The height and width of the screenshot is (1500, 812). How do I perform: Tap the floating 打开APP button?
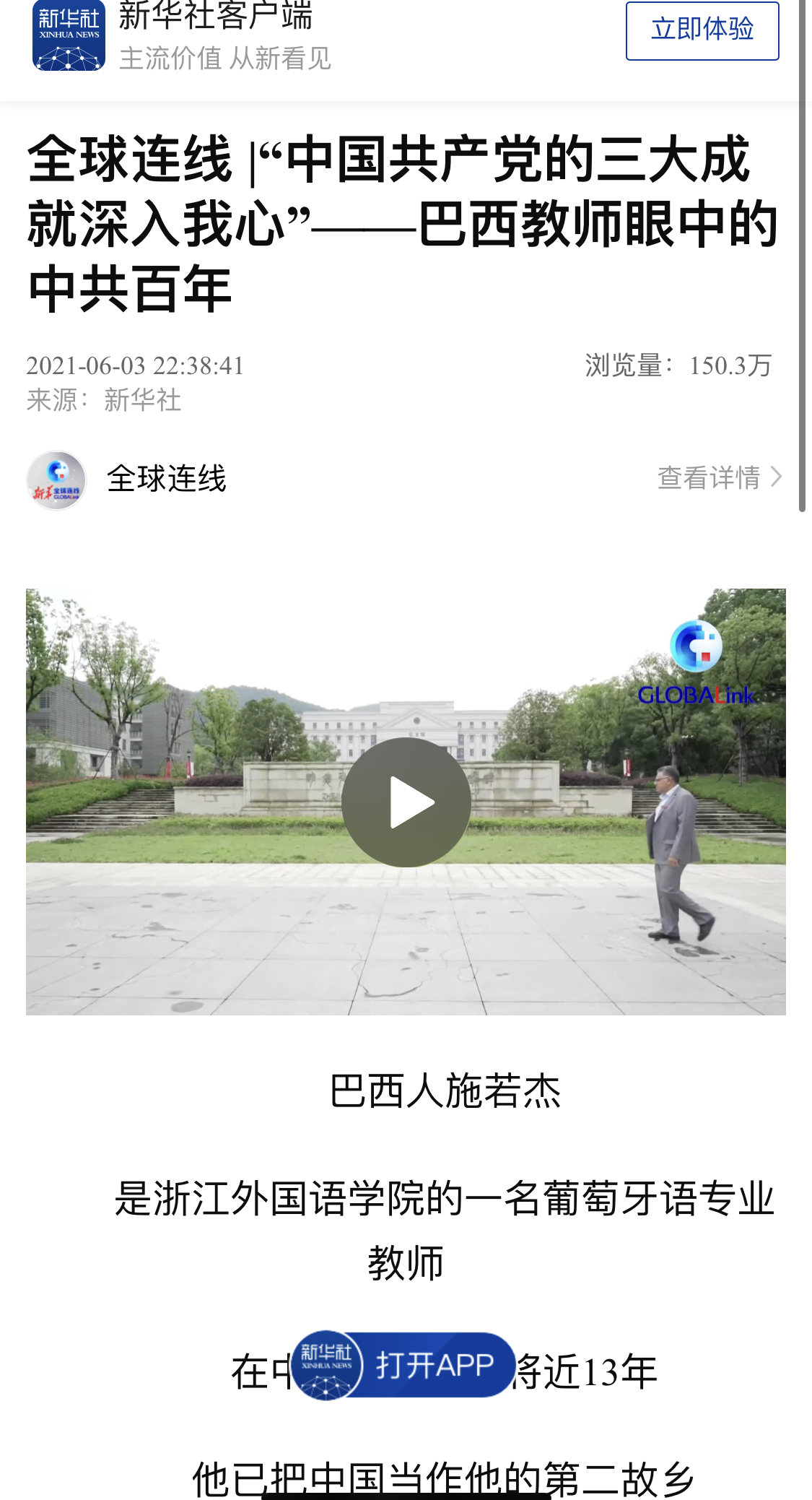click(403, 1365)
